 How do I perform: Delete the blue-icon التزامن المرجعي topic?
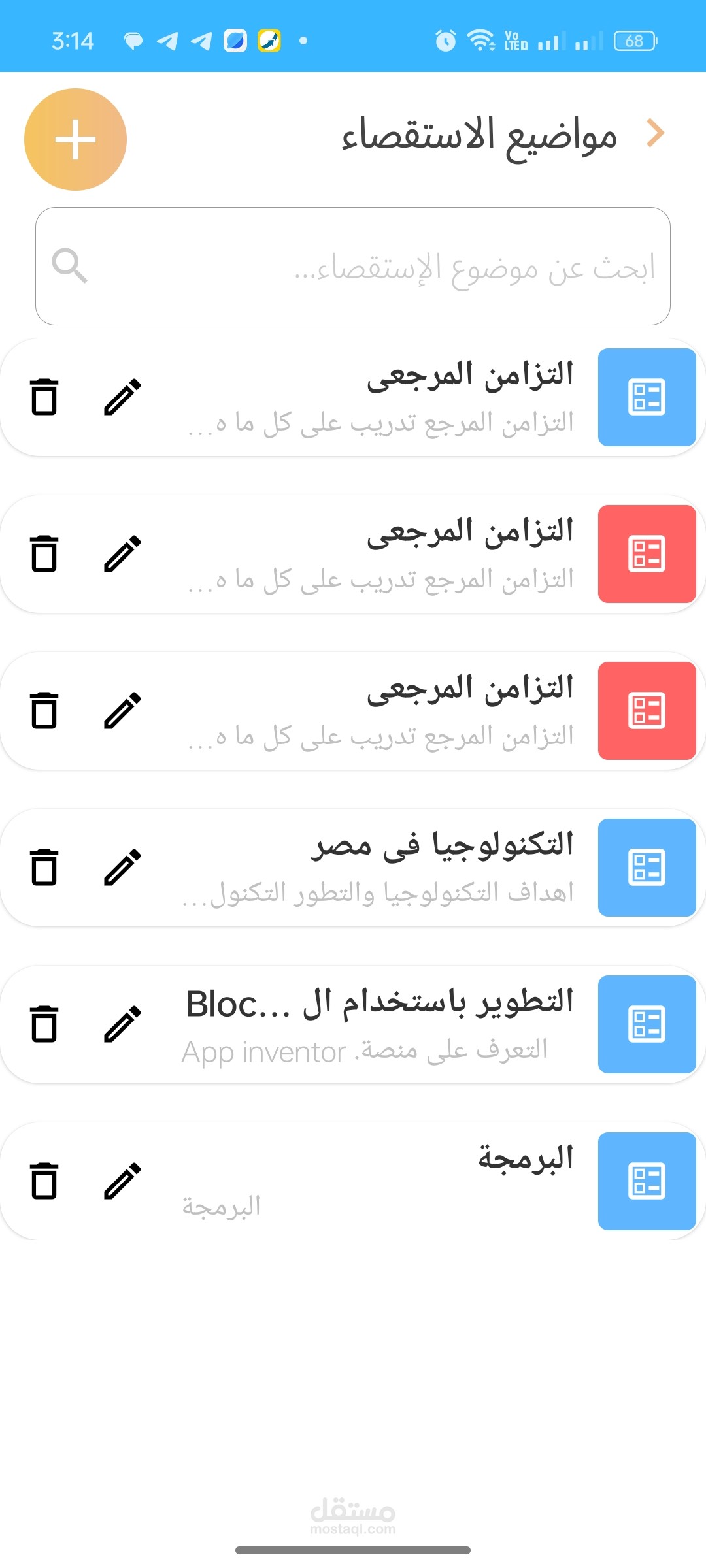[x=44, y=397]
